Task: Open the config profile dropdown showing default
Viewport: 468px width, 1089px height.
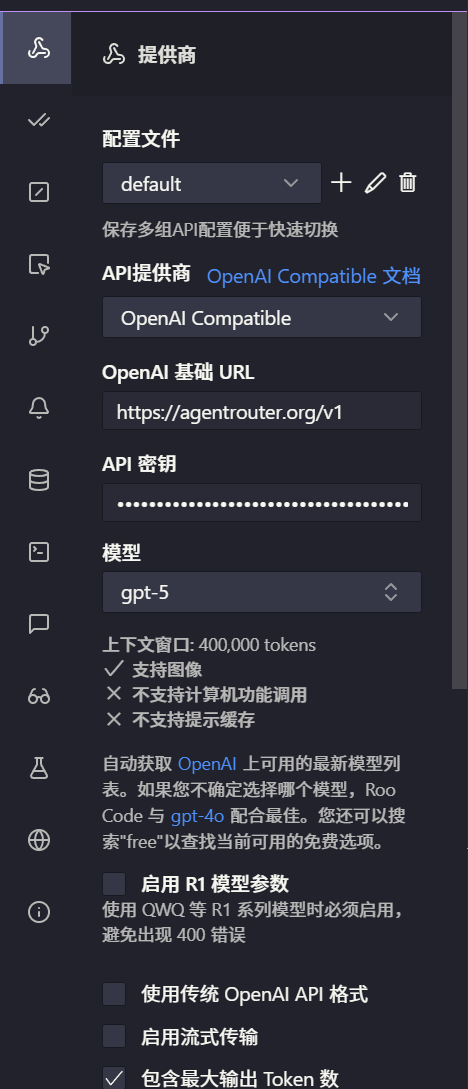Action: pos(212,183)
